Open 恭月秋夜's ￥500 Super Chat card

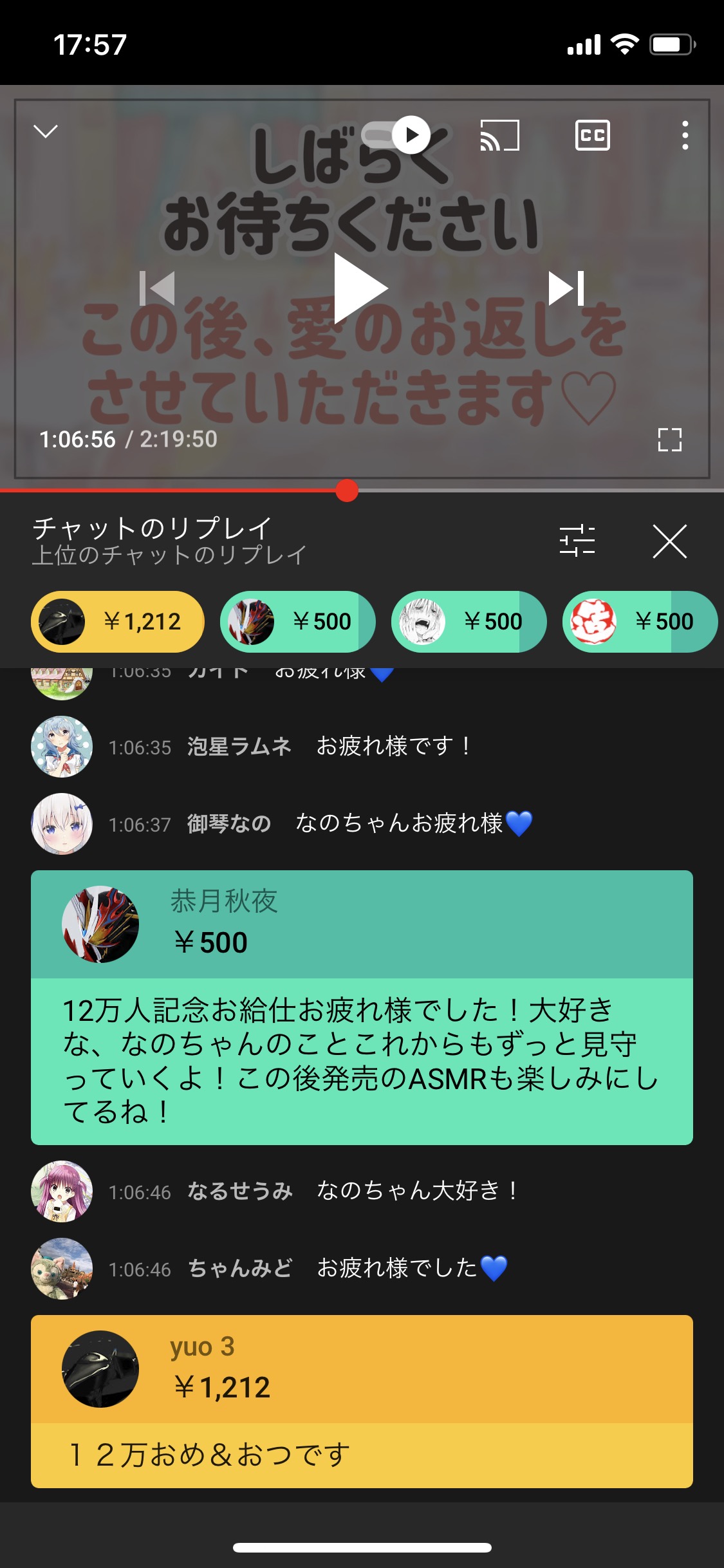tap(362, 1007)
